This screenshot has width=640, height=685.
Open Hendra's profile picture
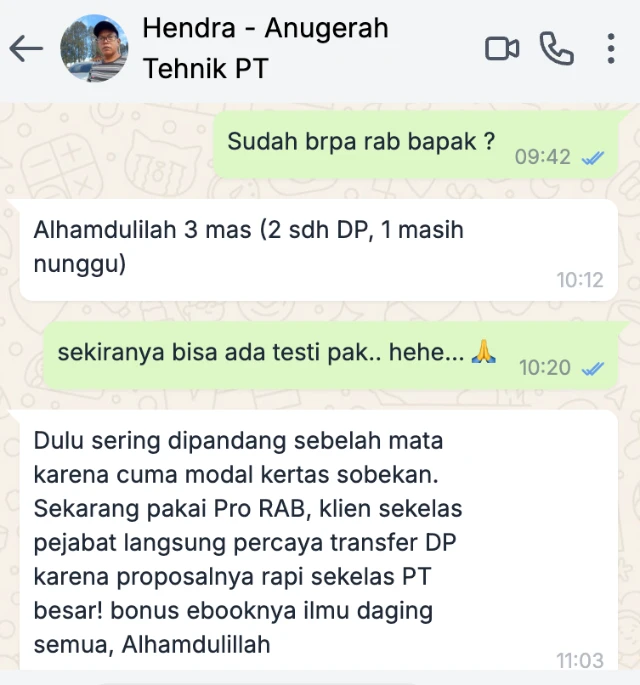94,48
